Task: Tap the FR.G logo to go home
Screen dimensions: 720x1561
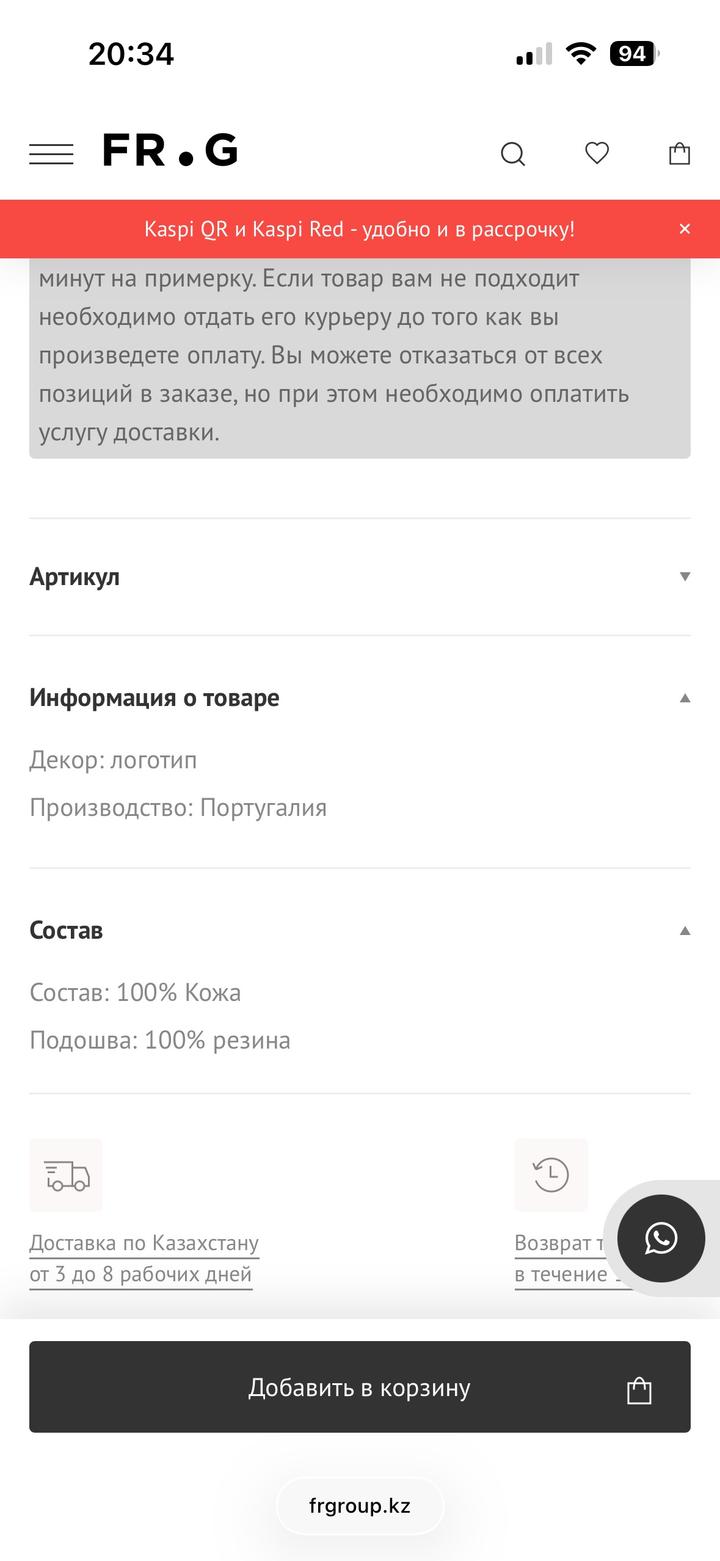Action: pos(171,150)
